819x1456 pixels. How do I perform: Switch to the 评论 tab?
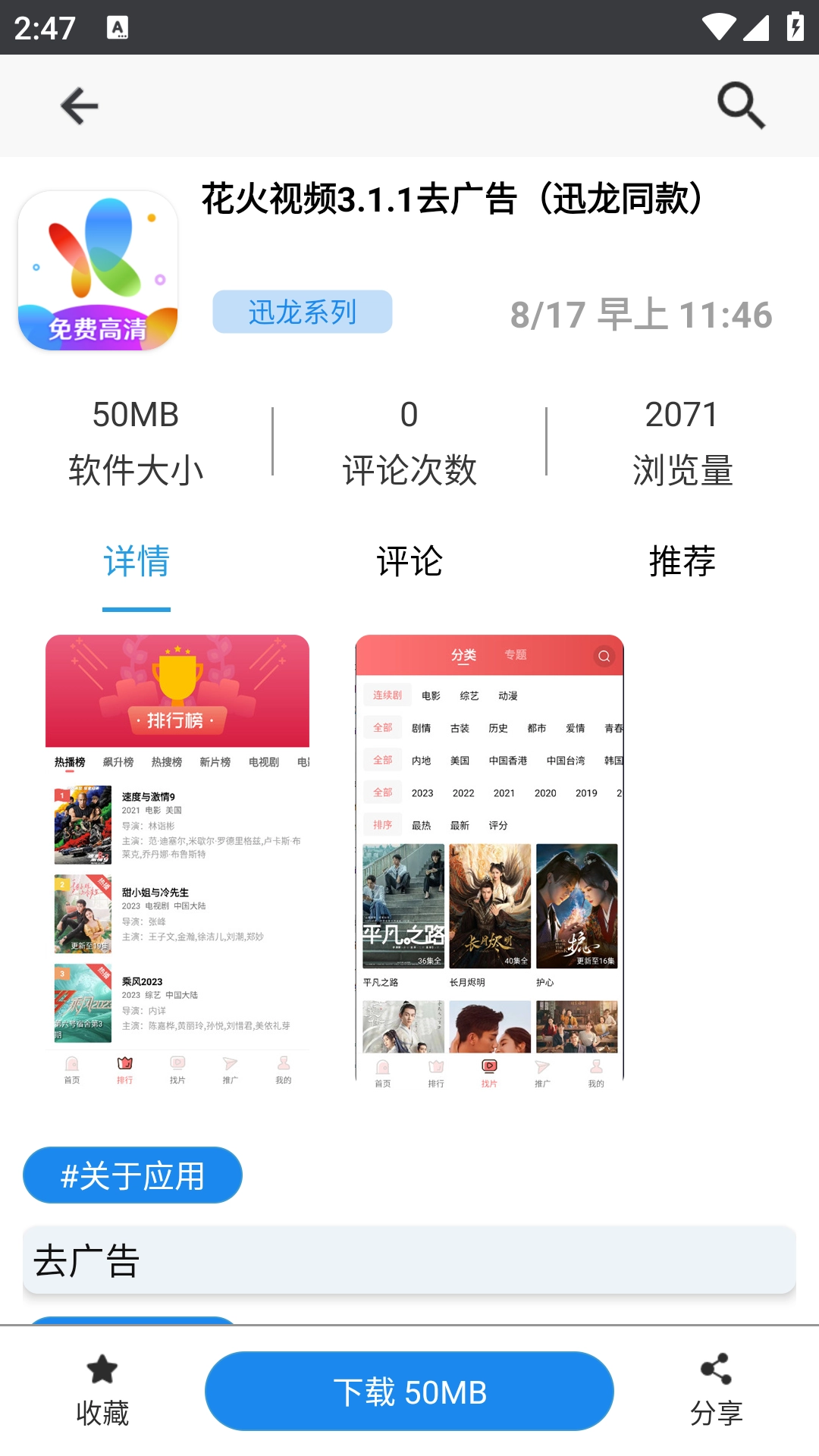[x=409, y=563]
